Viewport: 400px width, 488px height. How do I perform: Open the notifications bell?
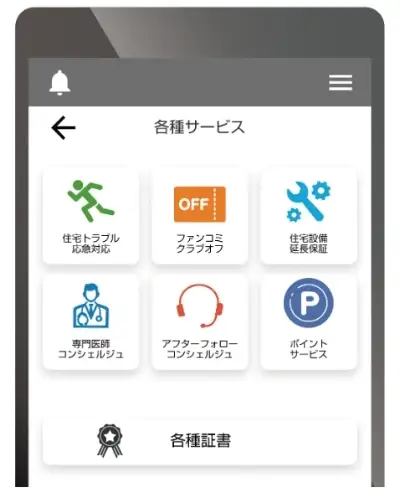point(60,83)
